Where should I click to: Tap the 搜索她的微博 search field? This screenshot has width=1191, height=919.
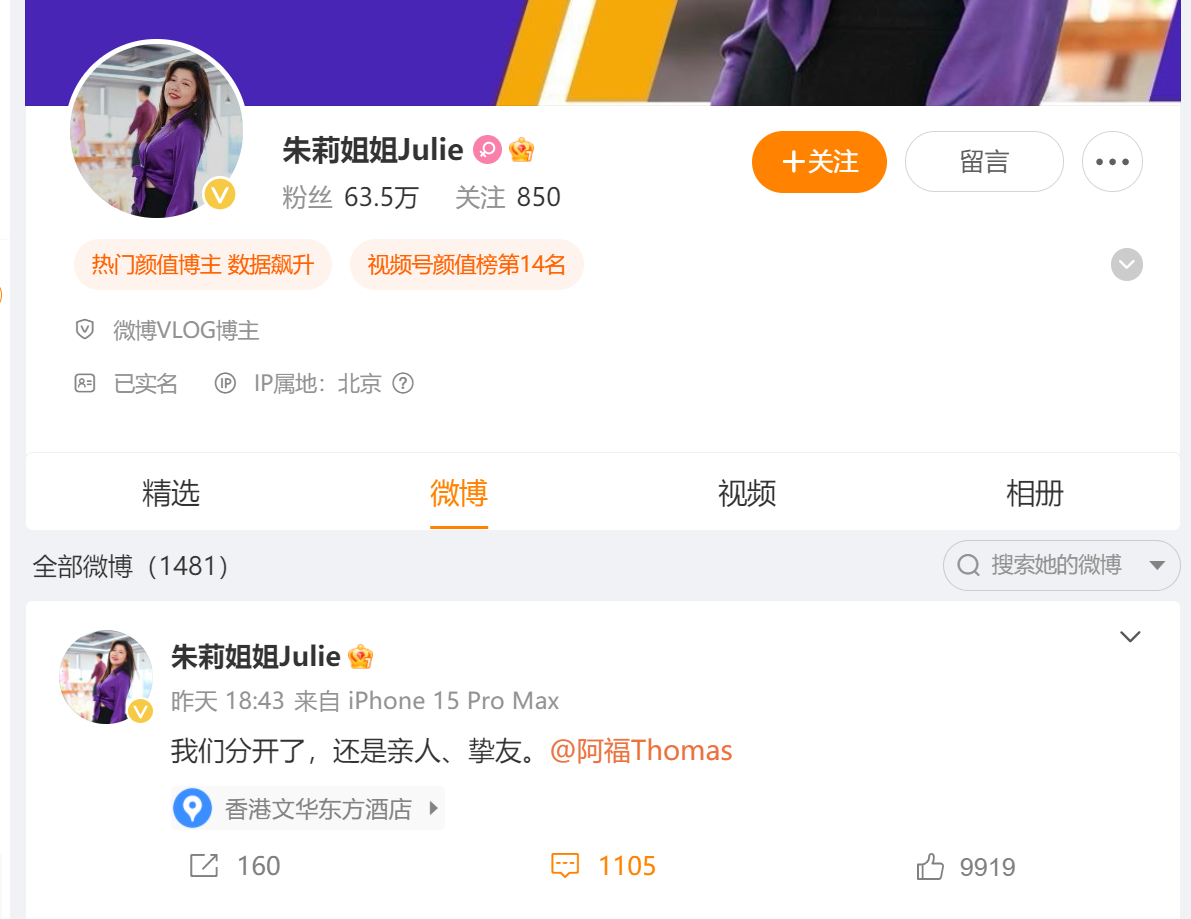[x=1055, y=566]
